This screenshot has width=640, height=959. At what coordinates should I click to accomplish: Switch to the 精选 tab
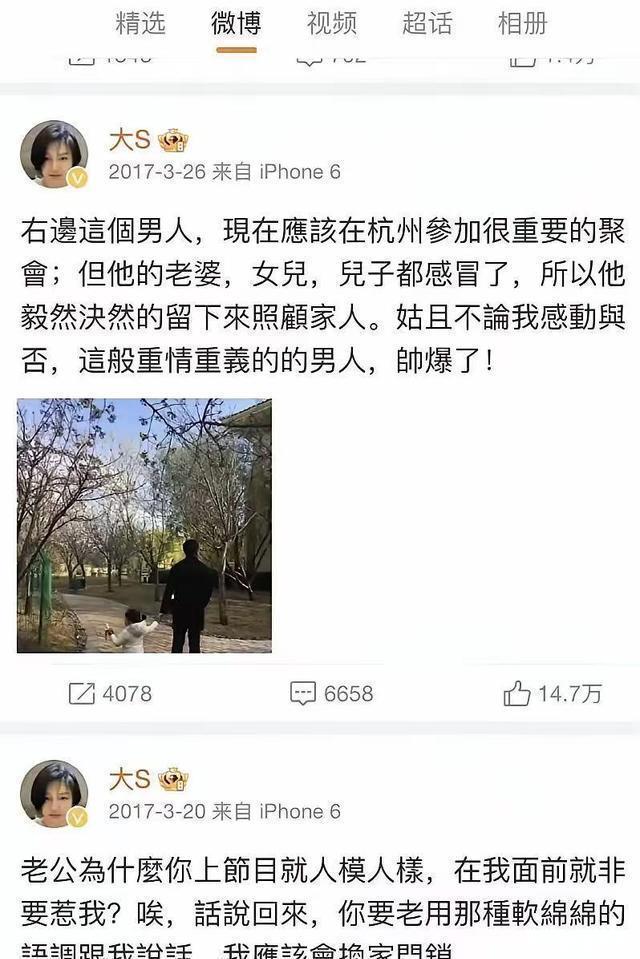tap(141, 24)
